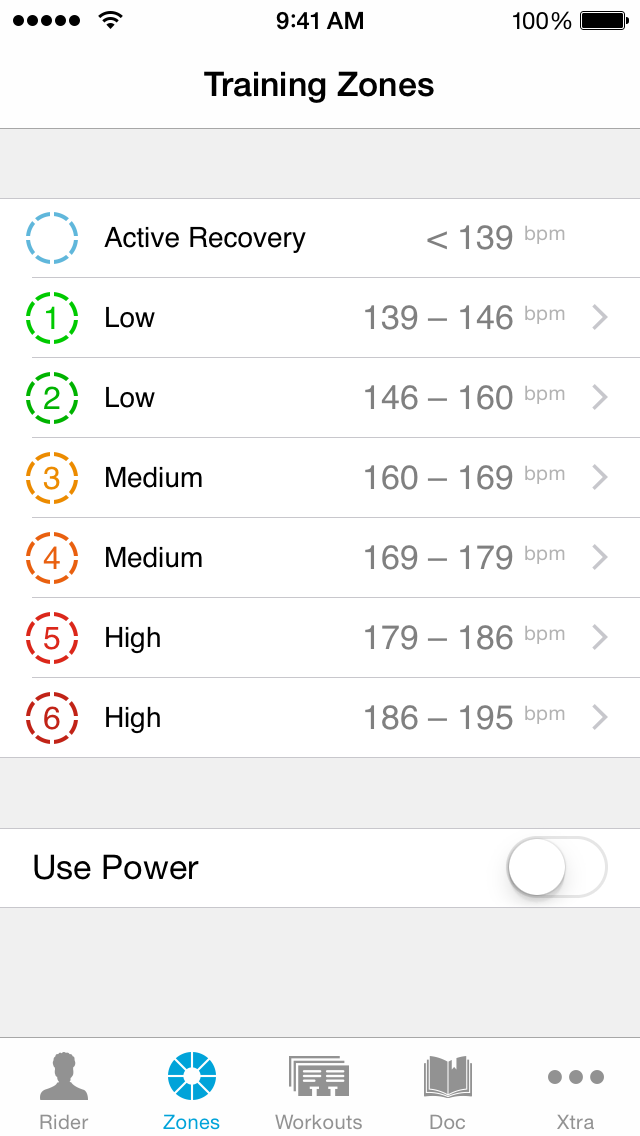640x1136 pixels.
Task: Select the Zones tab
Action: pyautogui.click(x=191, y=1090)
